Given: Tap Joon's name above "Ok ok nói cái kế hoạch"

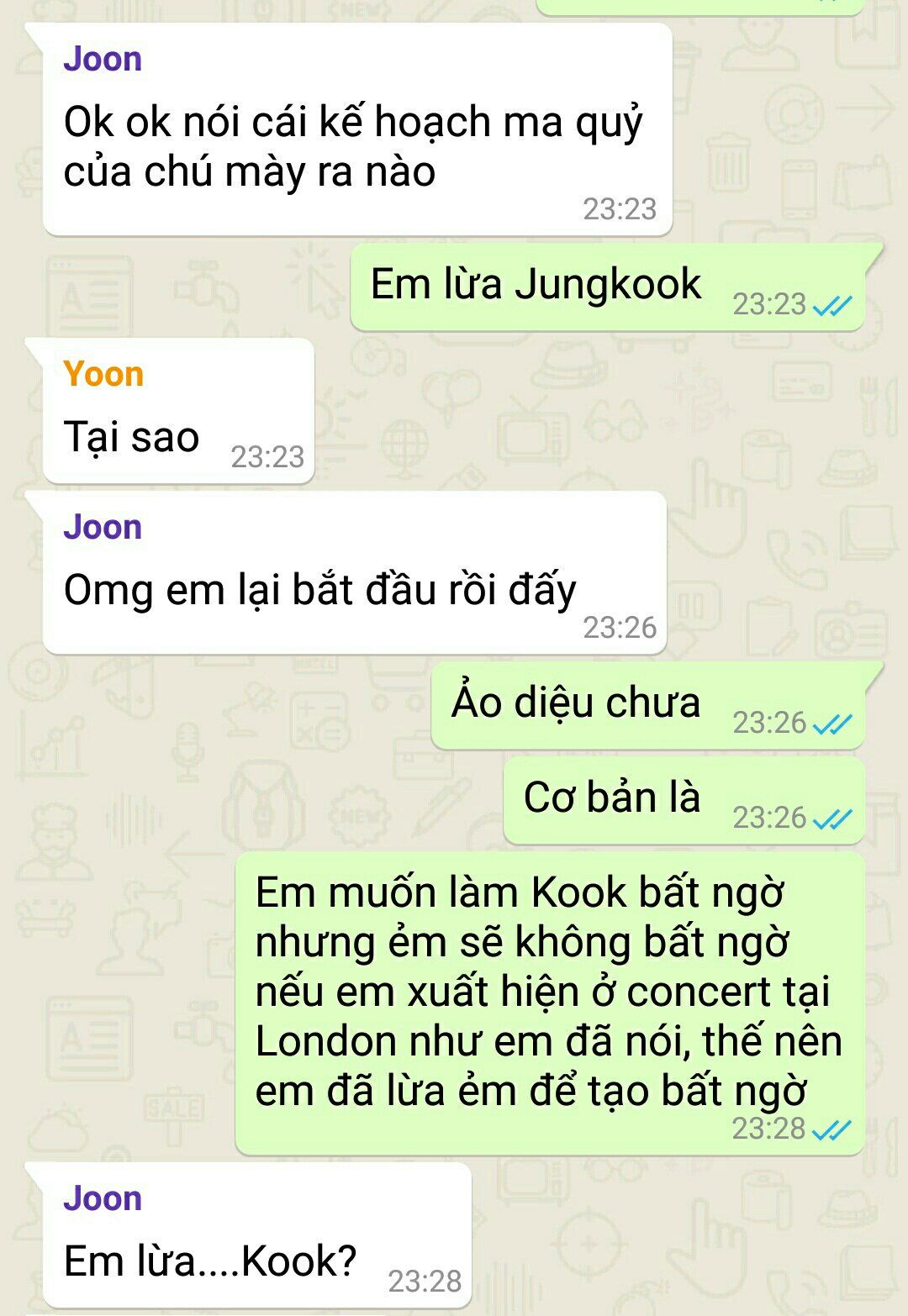Looking at the screenshot, I should point(103,59).
